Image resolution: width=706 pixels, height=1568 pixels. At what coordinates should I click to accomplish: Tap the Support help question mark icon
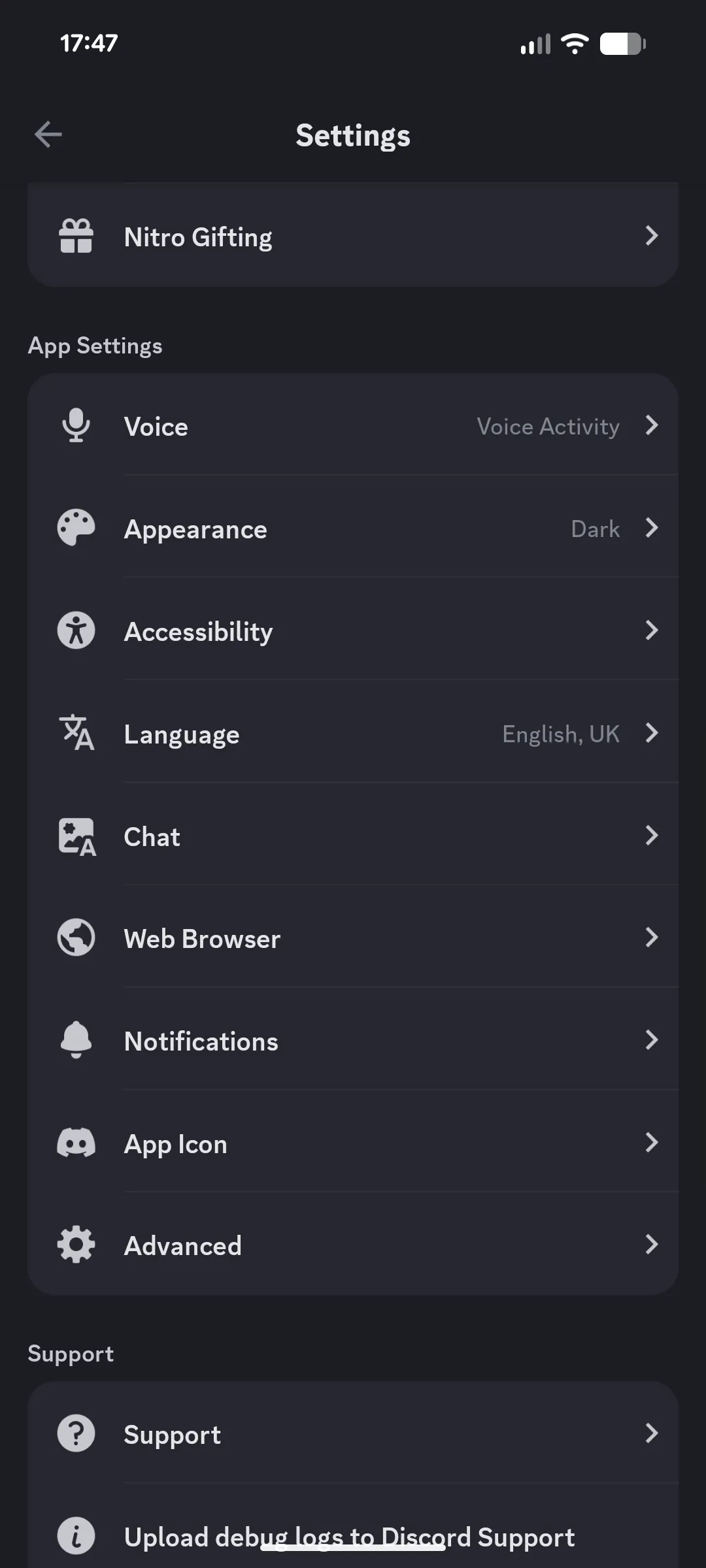pos(76,1433)
